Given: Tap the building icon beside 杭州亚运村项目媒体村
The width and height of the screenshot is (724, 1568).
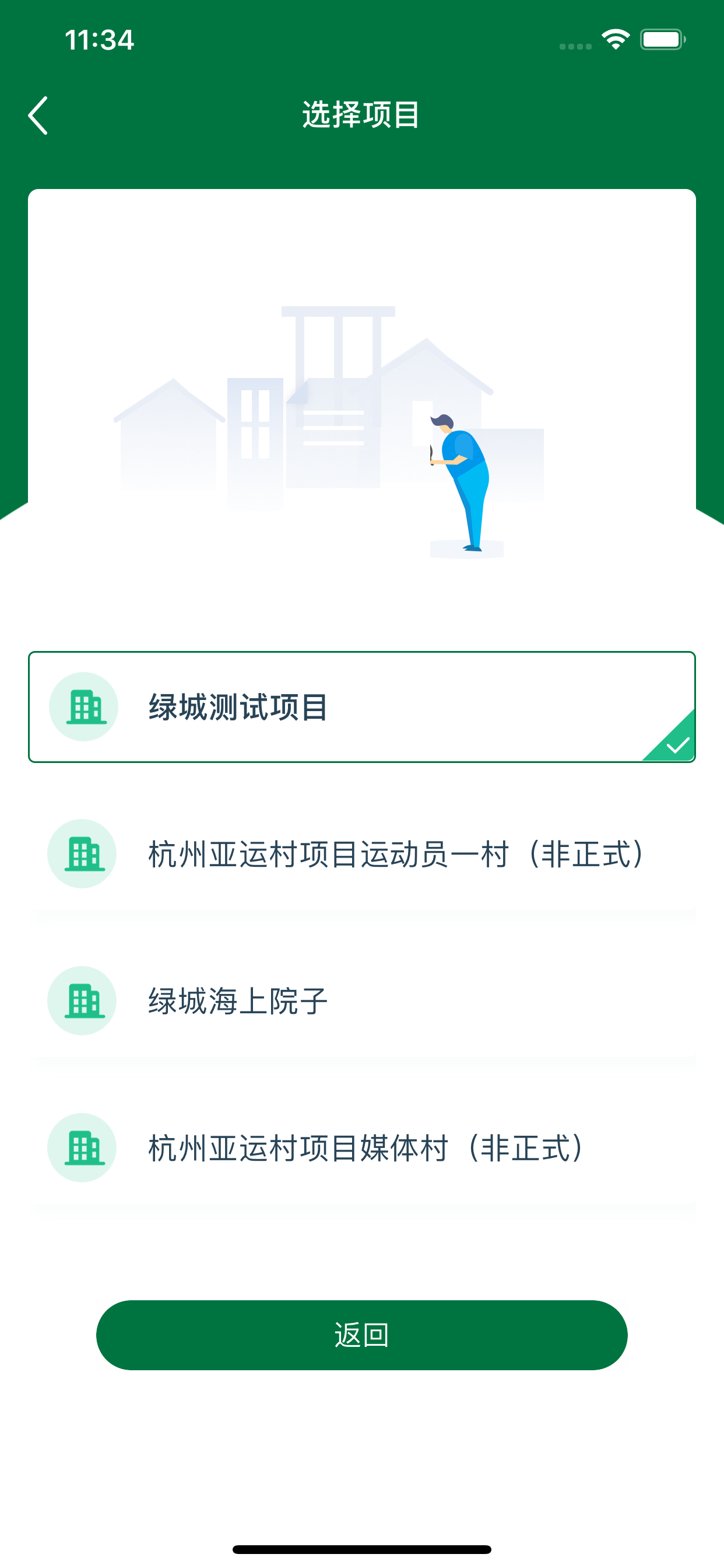Looking at the screenshot, I should [82, 1149].
